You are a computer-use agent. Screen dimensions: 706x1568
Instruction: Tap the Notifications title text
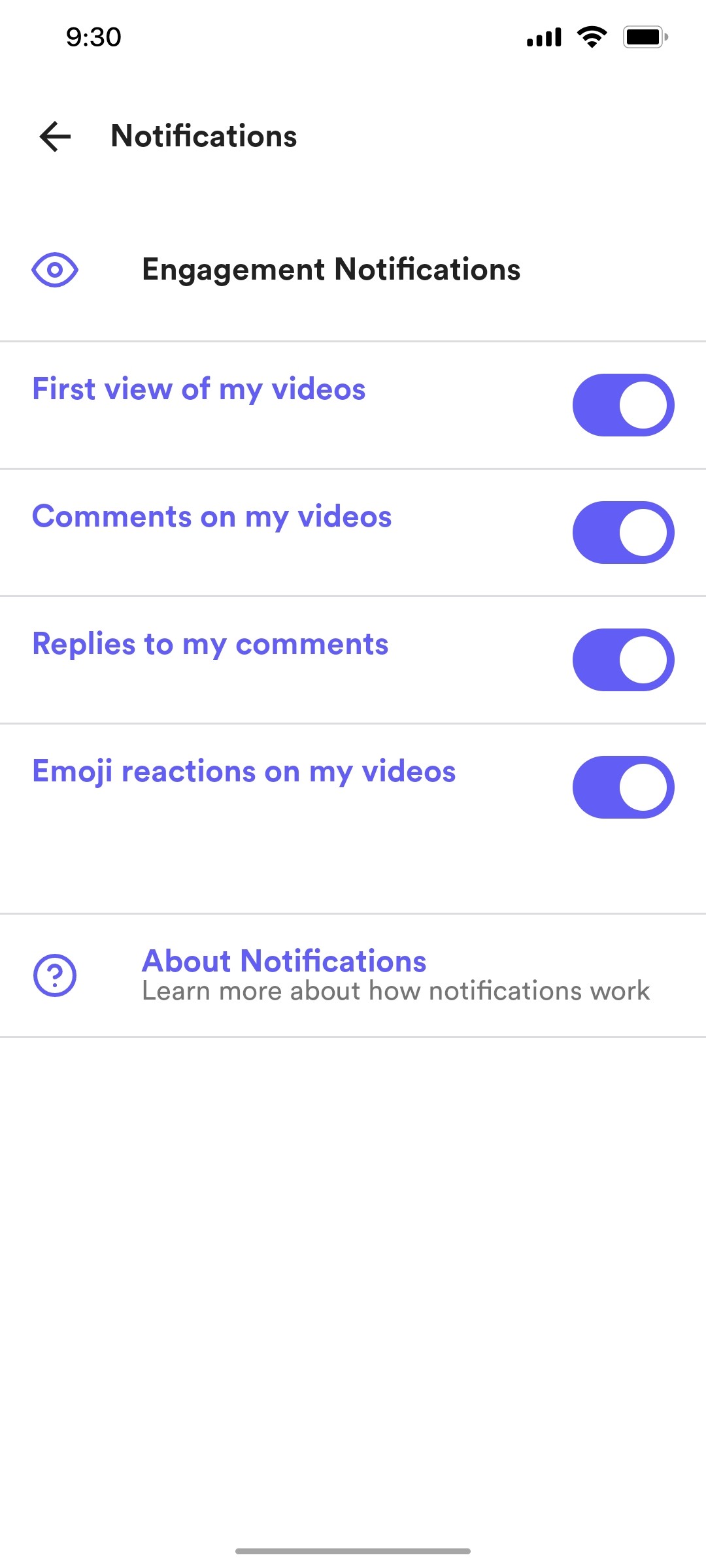[203, 136]
